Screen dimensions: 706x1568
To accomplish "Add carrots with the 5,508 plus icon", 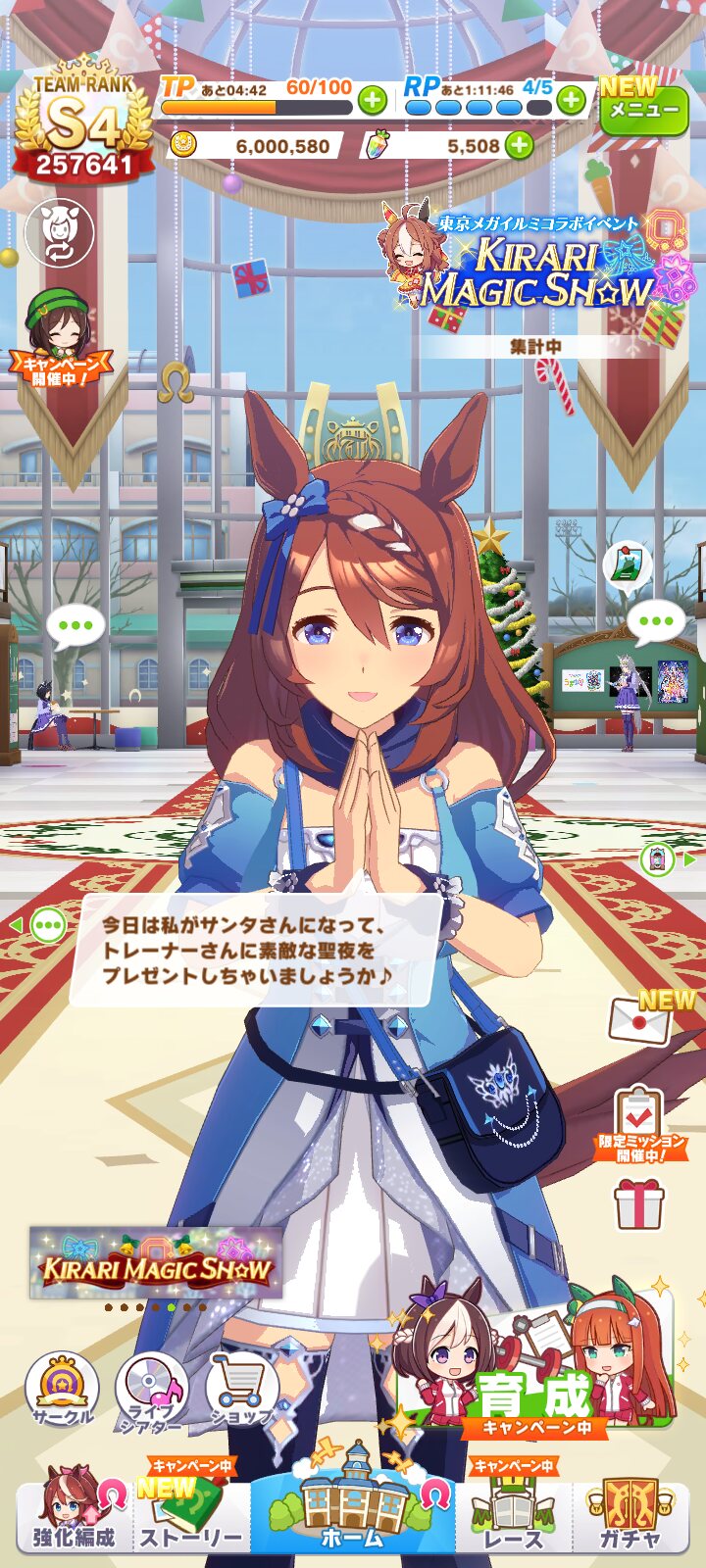I will [519, 146].
